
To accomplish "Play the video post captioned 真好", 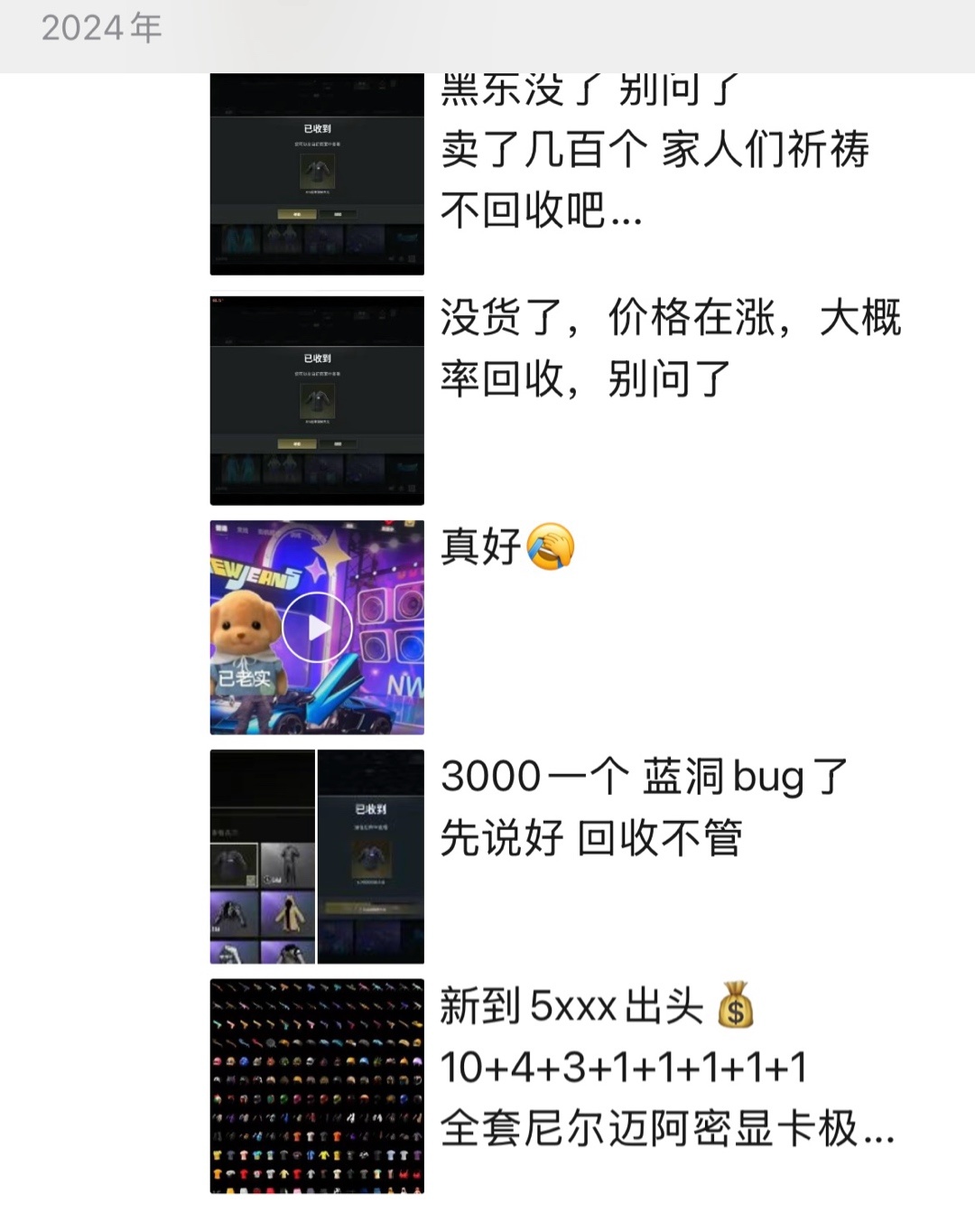I will [317, 627].
